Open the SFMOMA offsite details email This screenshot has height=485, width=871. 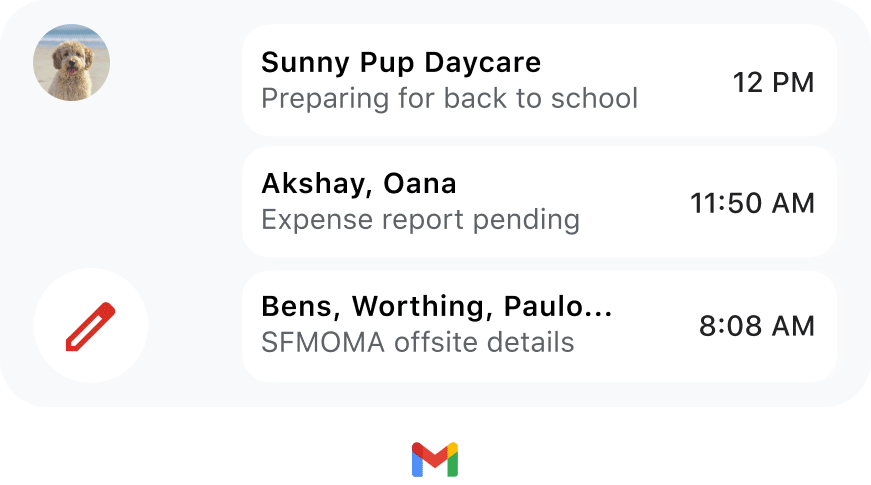point(539,326)
